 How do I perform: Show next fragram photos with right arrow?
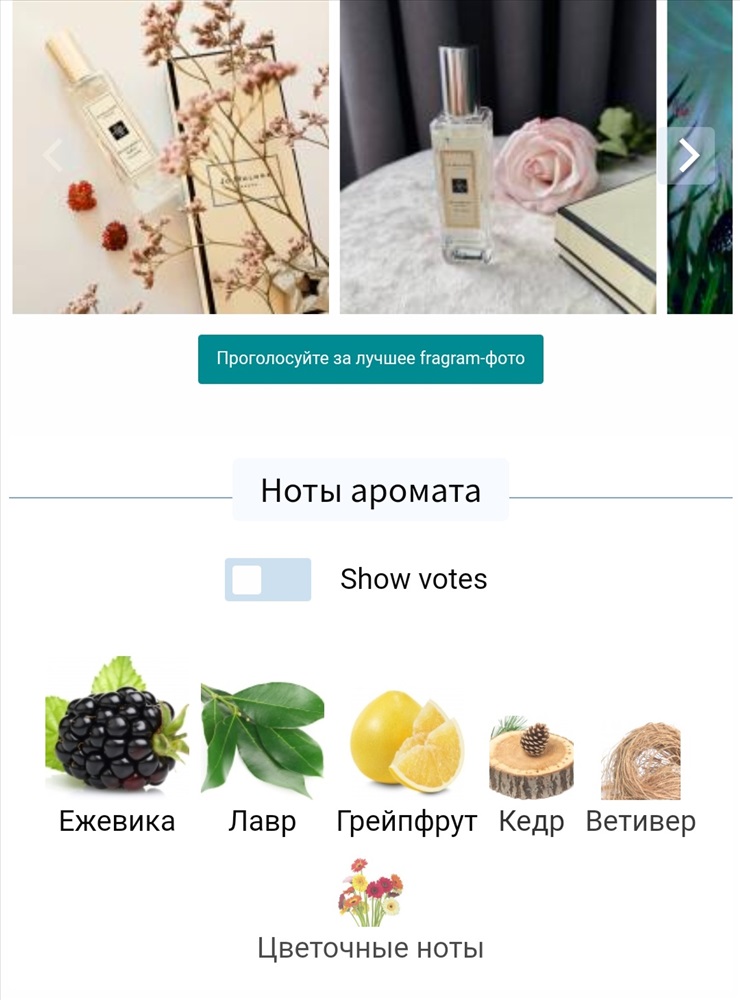coord(689,155)
